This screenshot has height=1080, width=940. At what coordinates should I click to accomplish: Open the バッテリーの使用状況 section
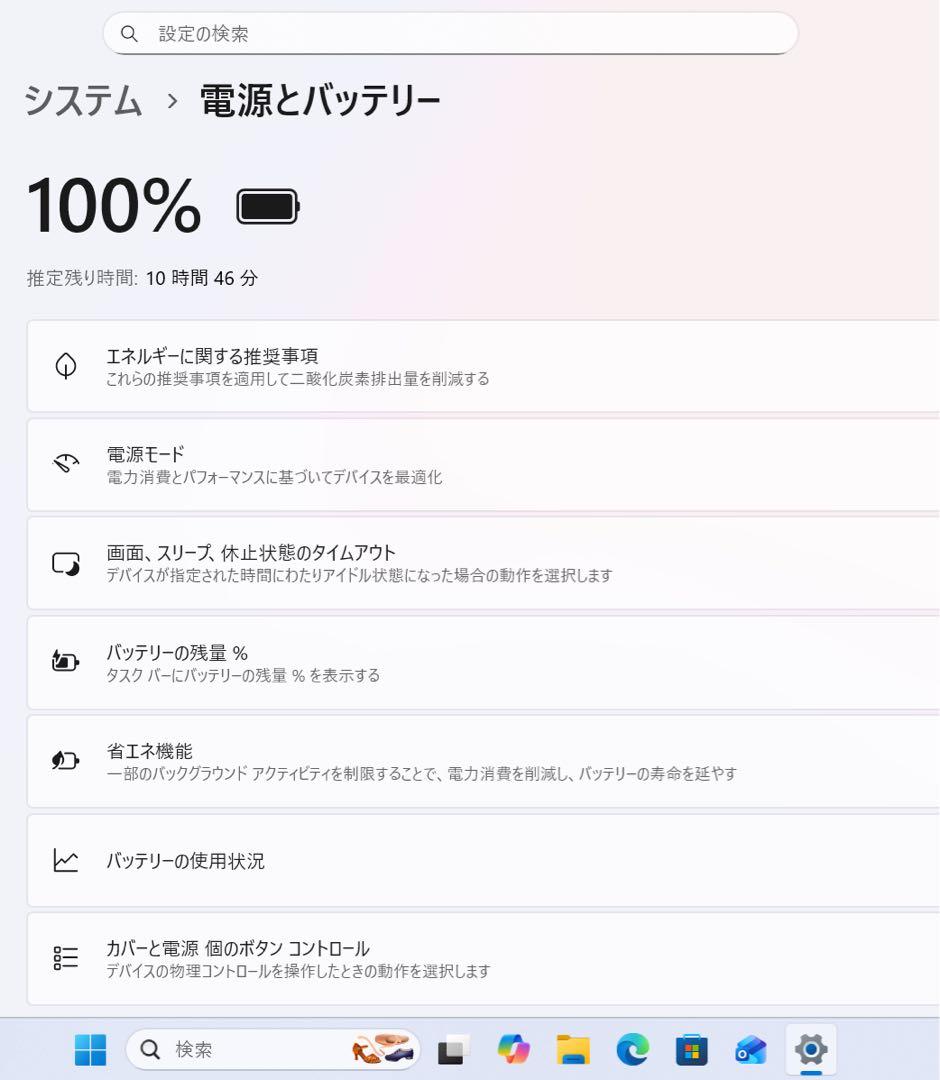480,861
